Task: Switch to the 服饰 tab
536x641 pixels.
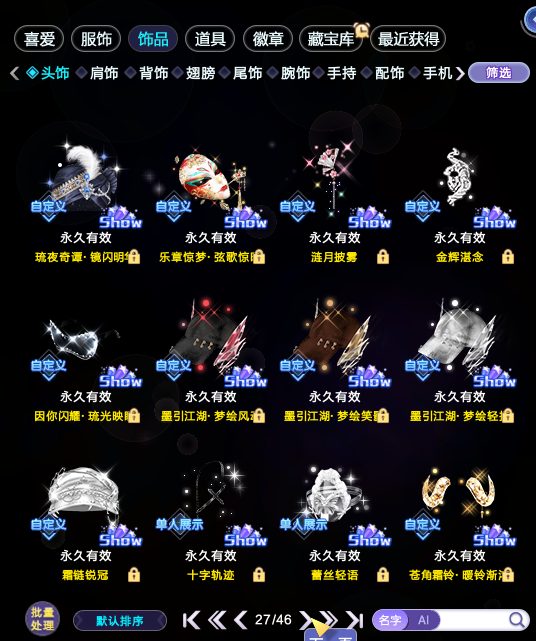Action: [x=96, y=39]
